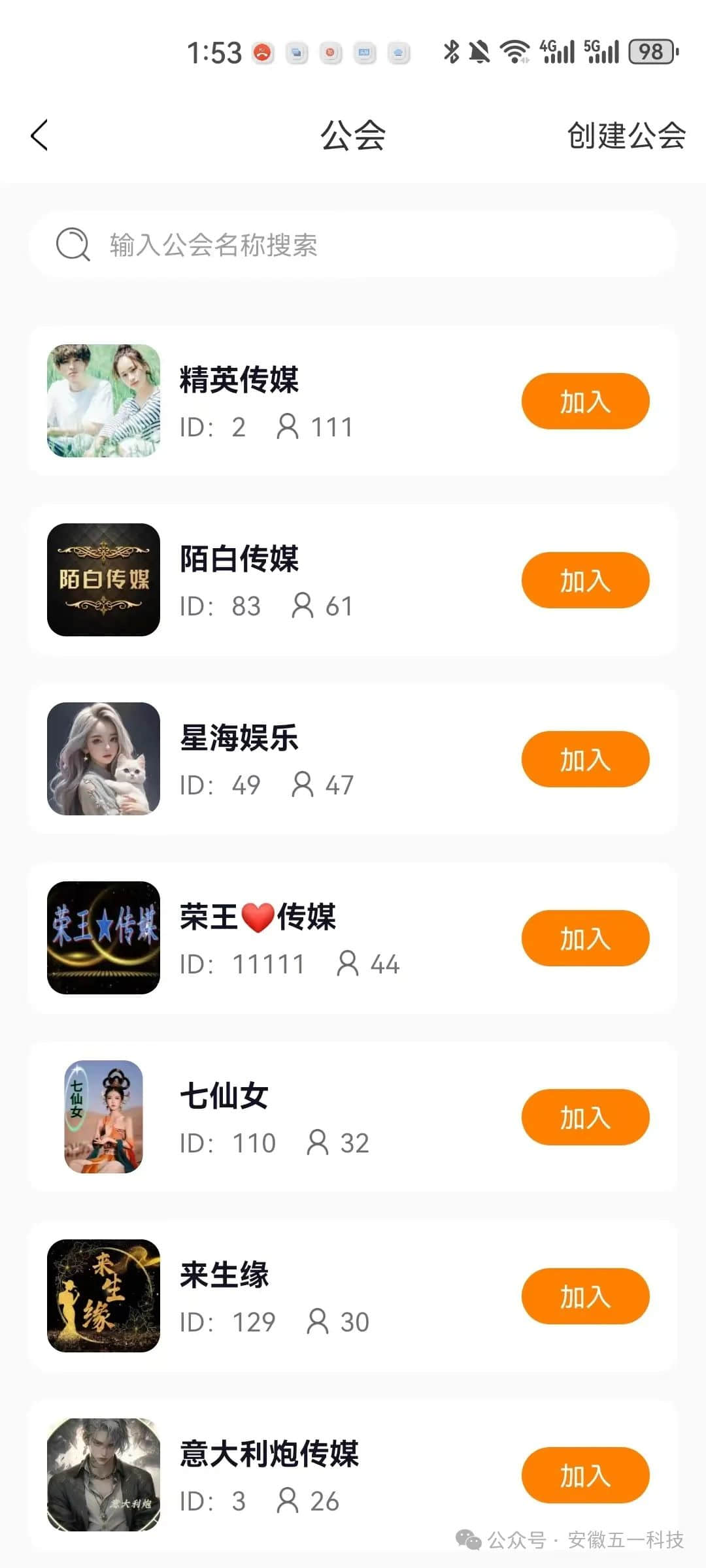Tap 加入 next to 星海娱乐
Viewport: 706px width, 1568px height.
click(x=585, y=759)
